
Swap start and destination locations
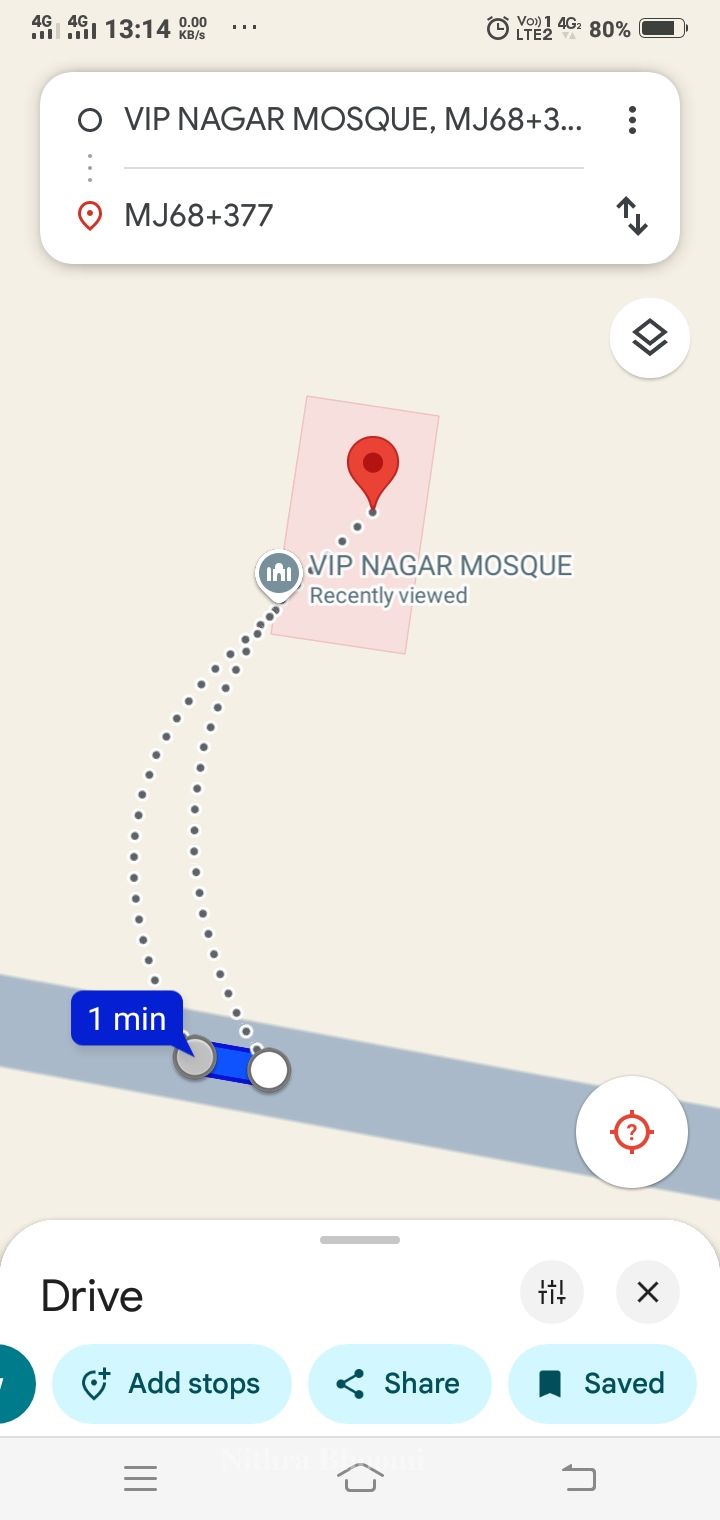pos(632,215)
